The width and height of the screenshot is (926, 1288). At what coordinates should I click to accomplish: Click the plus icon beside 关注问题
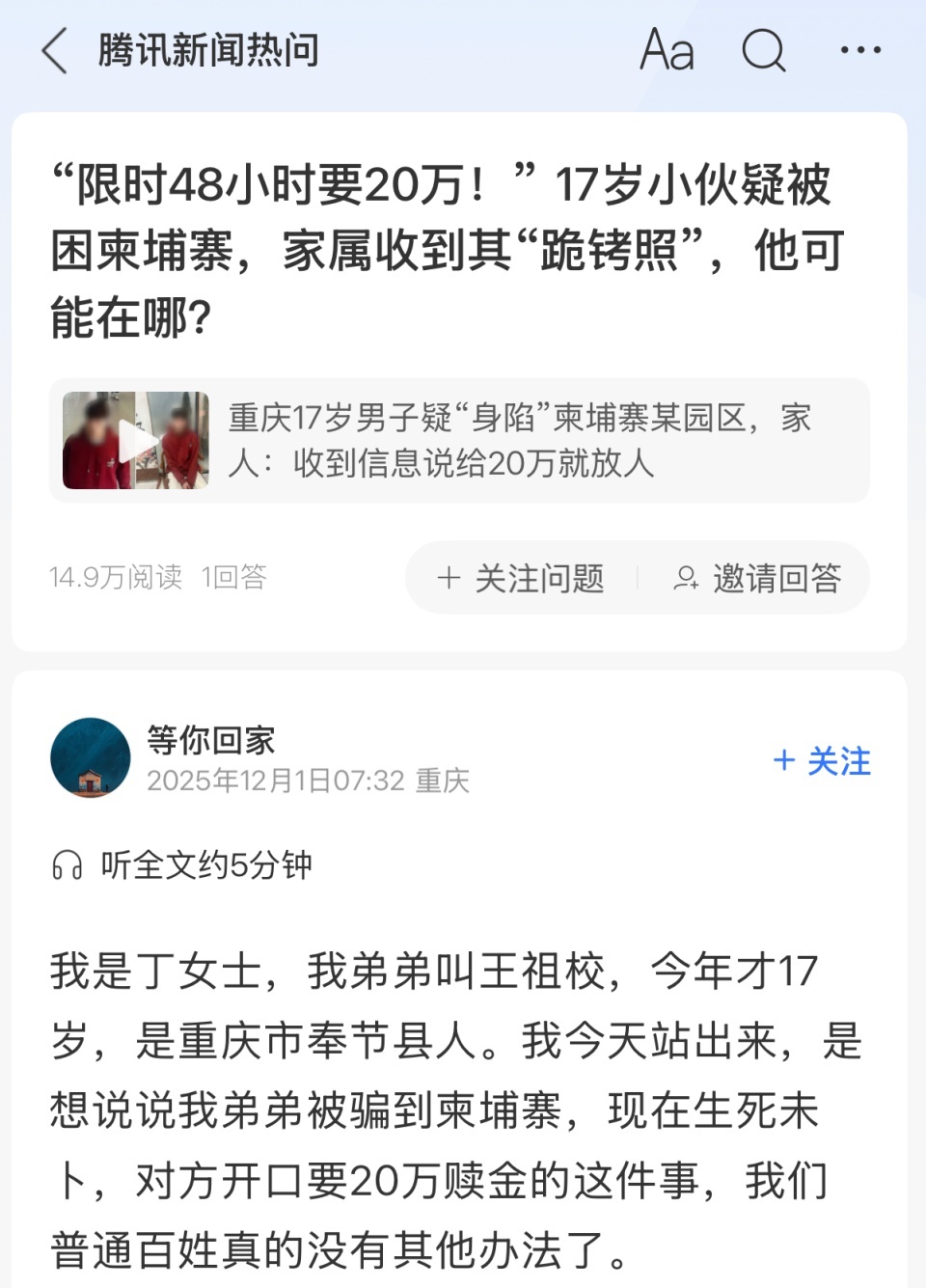[449, 578]
